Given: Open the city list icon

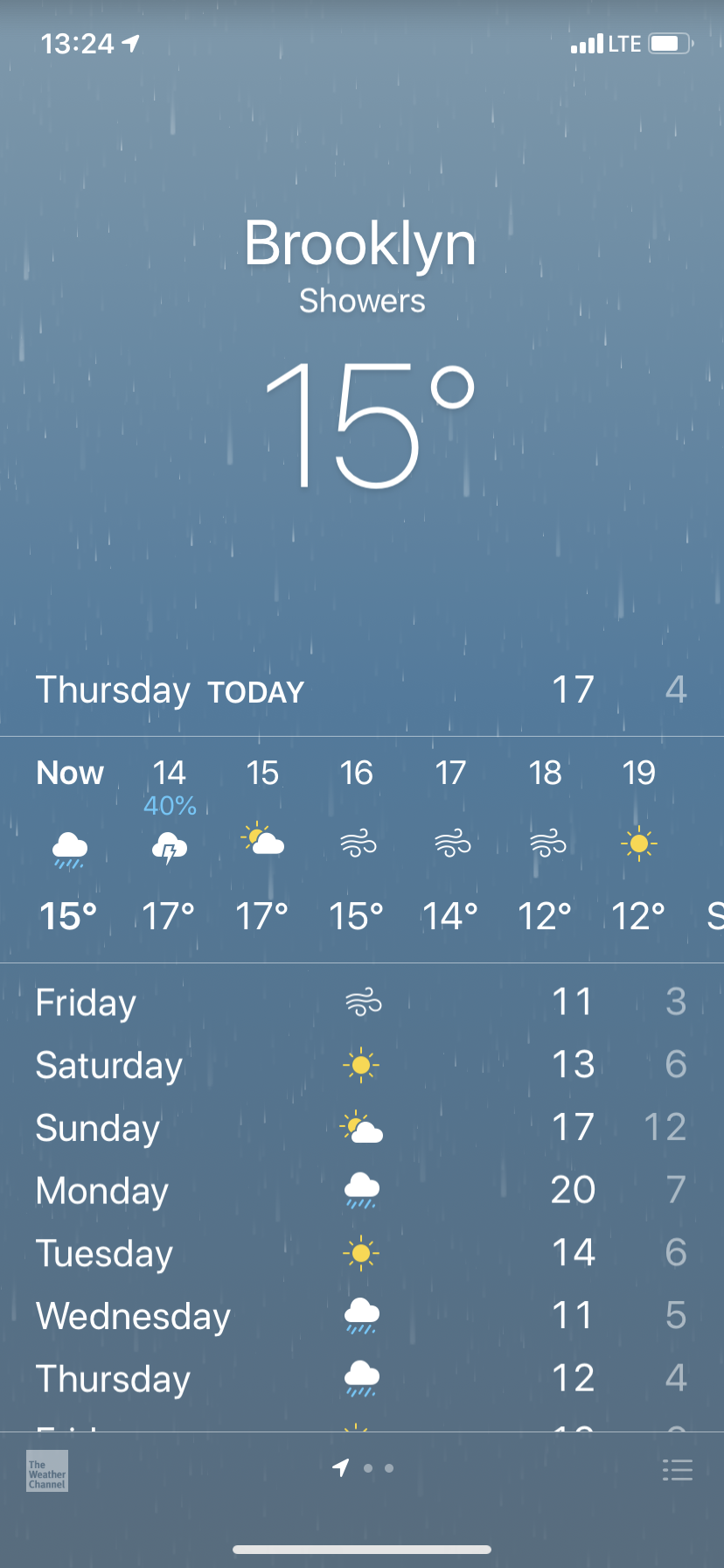Looking at the screenshot, I should pos(678,1470).
